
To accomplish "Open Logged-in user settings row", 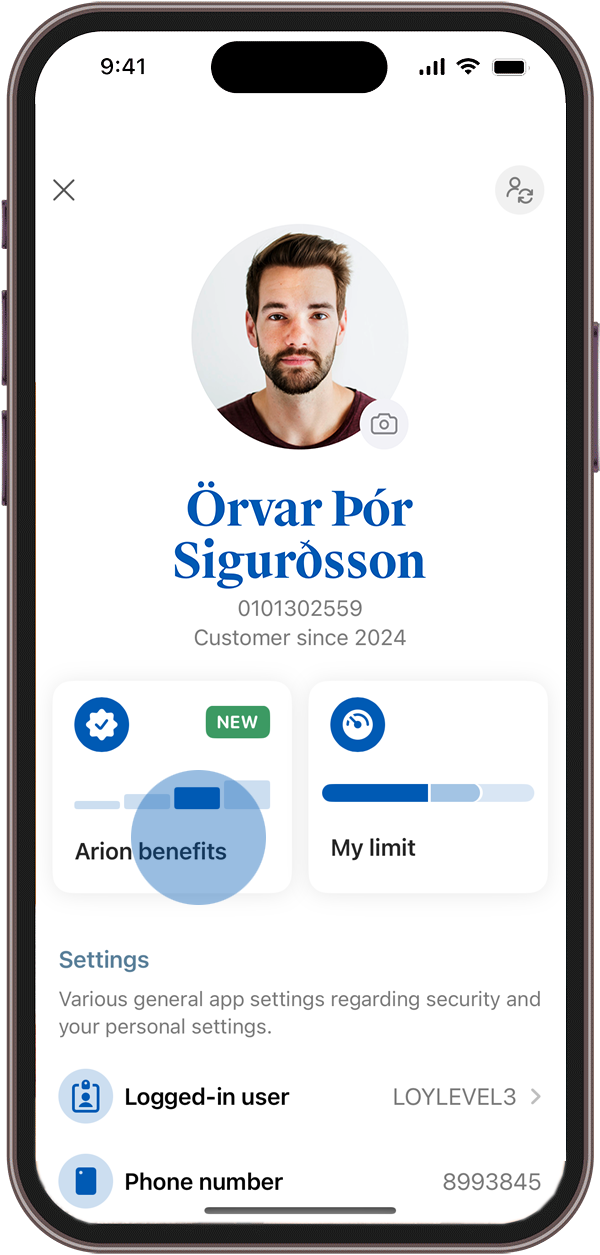I will (300, 1097).
